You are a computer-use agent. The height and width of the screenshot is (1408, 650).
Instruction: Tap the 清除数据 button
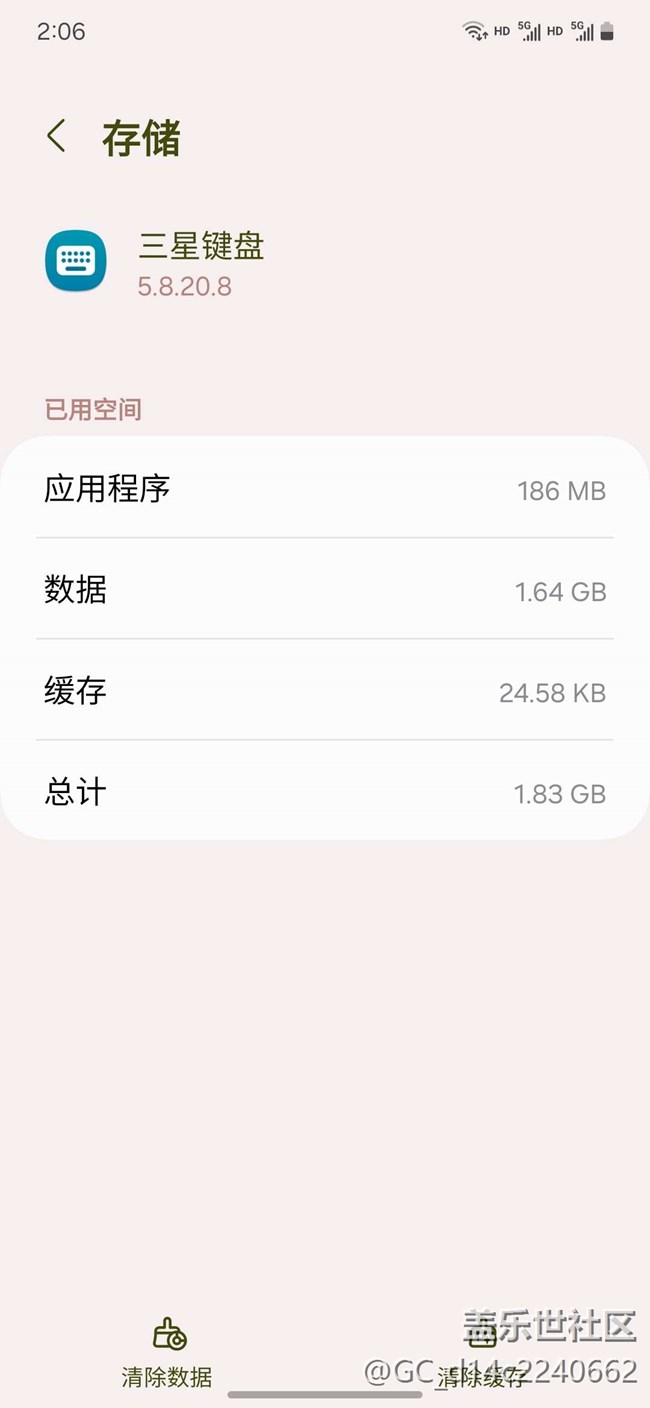point(167,1352)
